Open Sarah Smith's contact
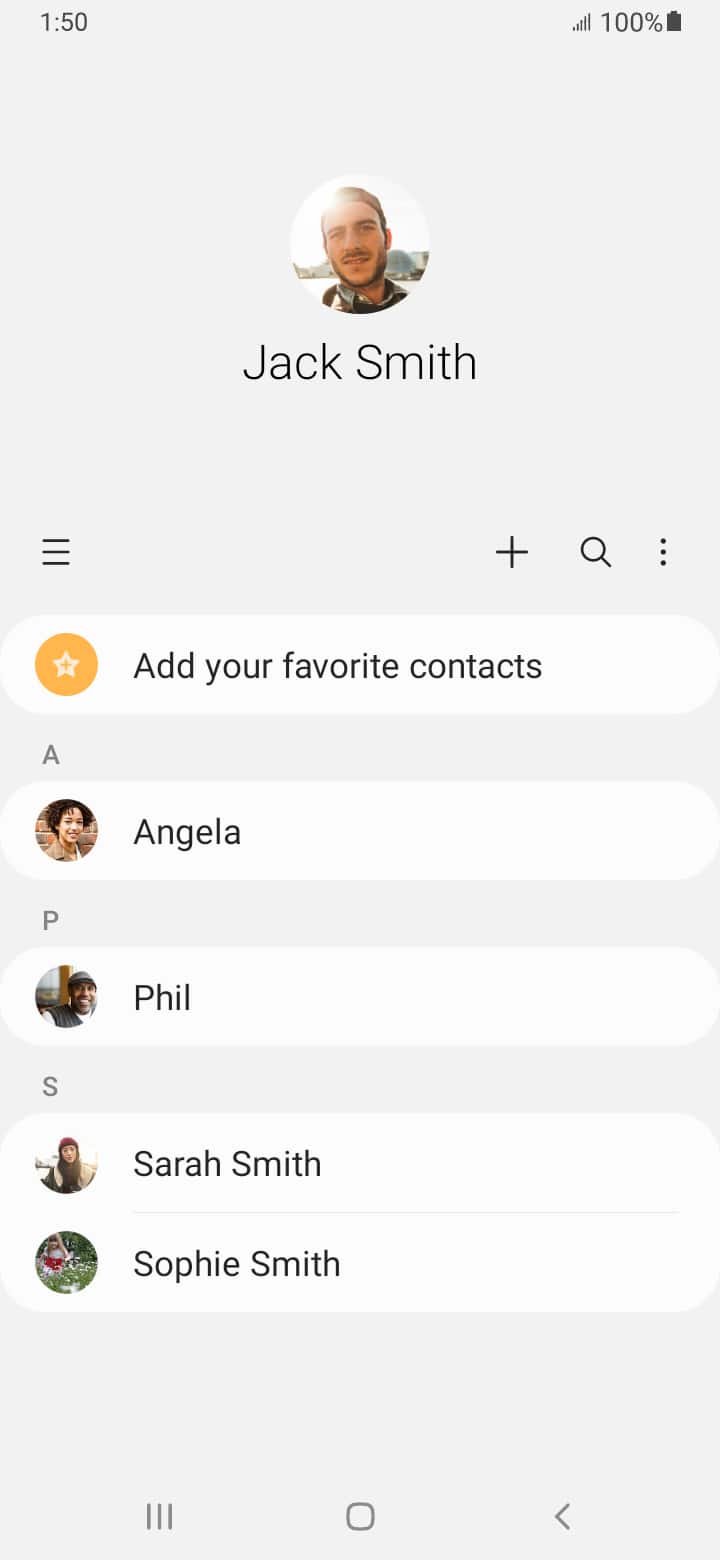This screenshot has width=720, height=1560. 360,1163
